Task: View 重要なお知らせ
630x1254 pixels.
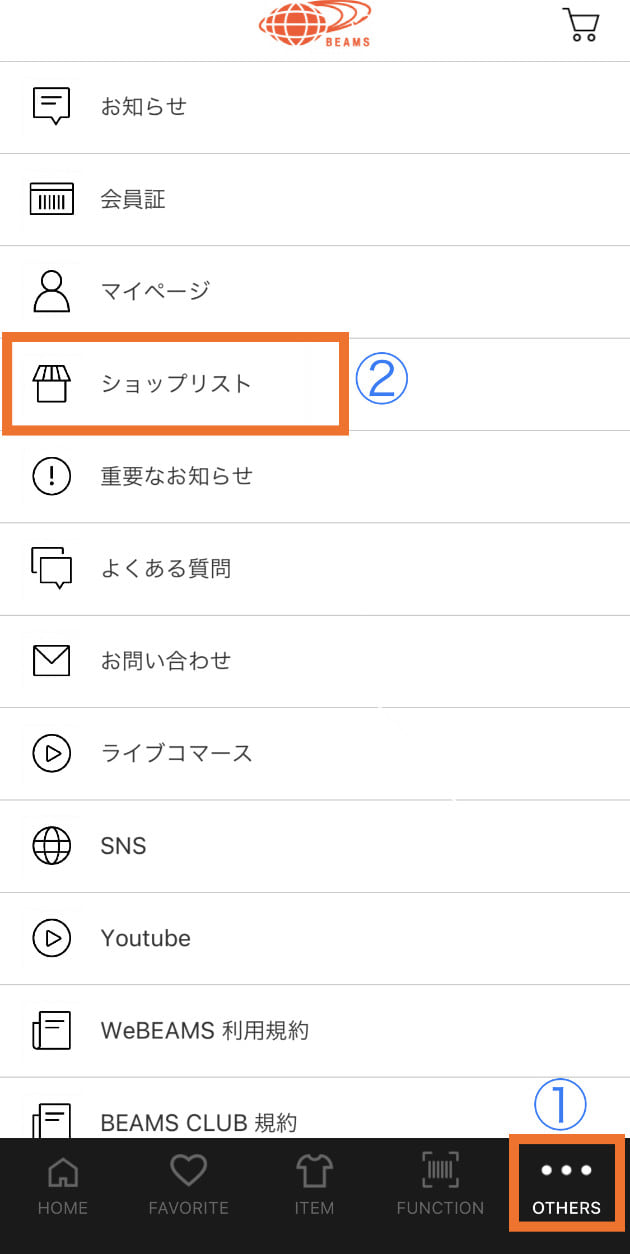Action: tap(315, 476)
